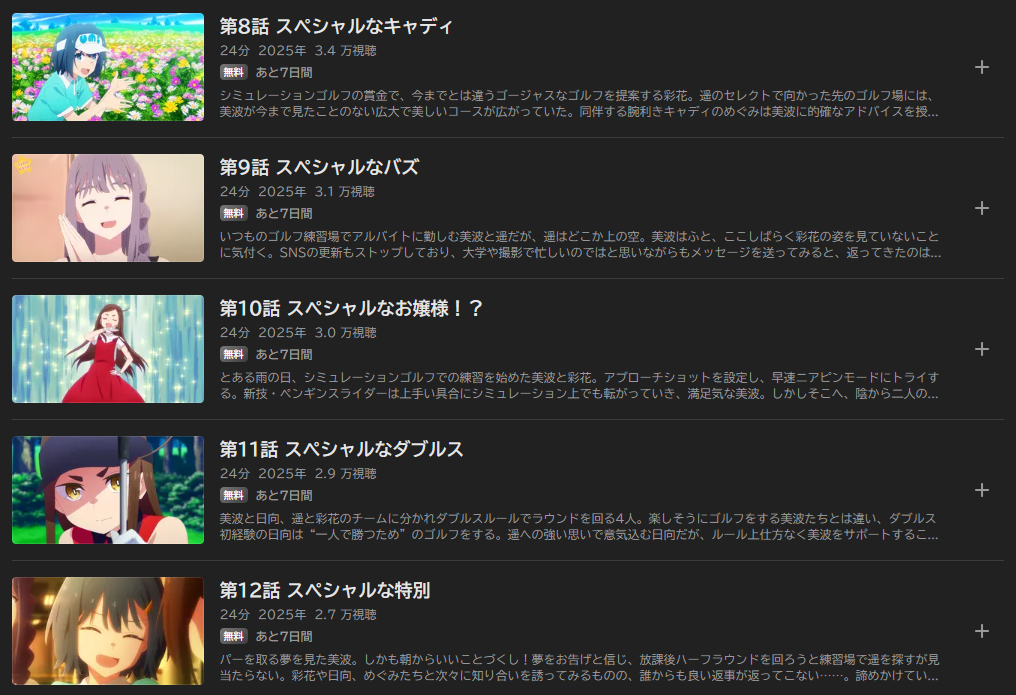Add episode 12 スペシャルな特別 to list
Viewport: 1016px width, 695px height.
tap(982, 631)
